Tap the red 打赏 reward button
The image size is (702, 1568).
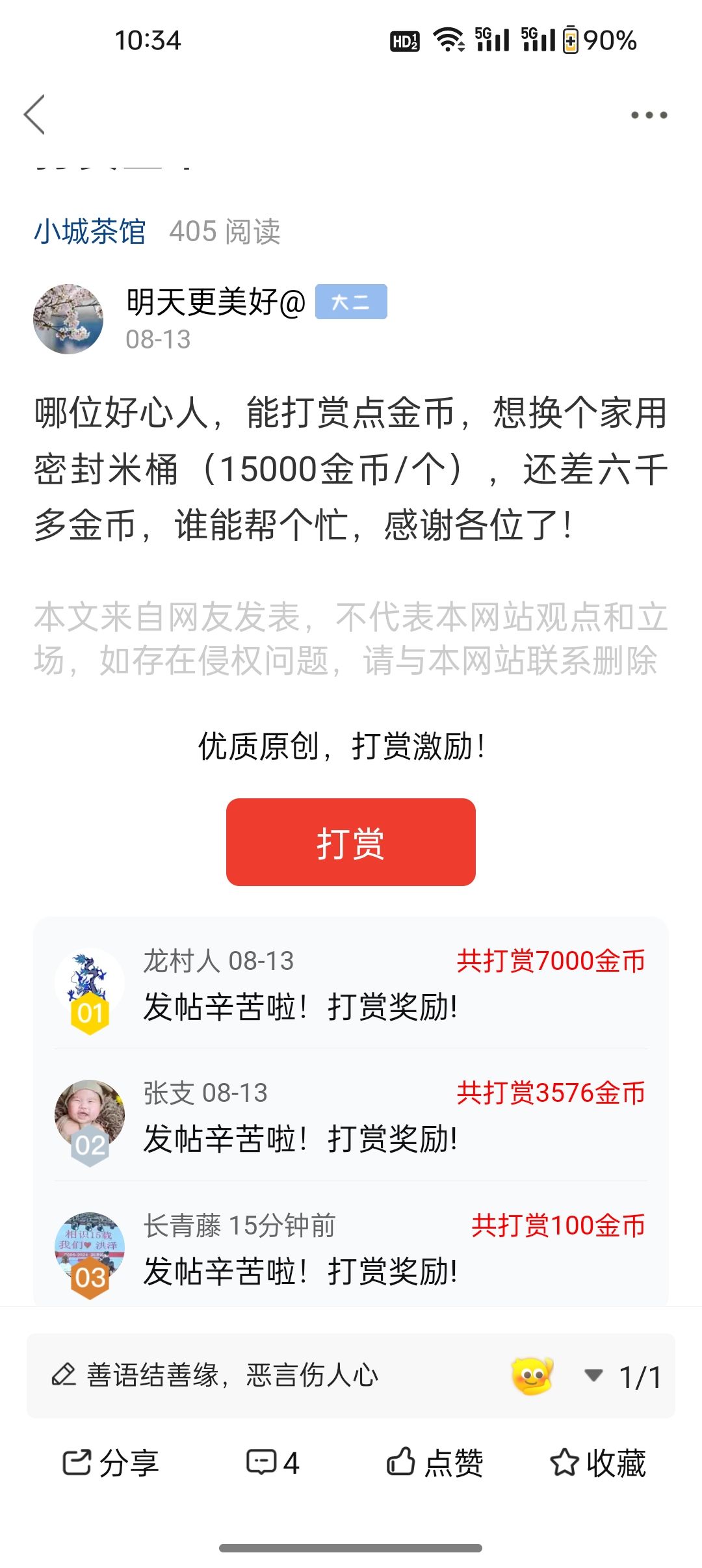tap(350, 842)
